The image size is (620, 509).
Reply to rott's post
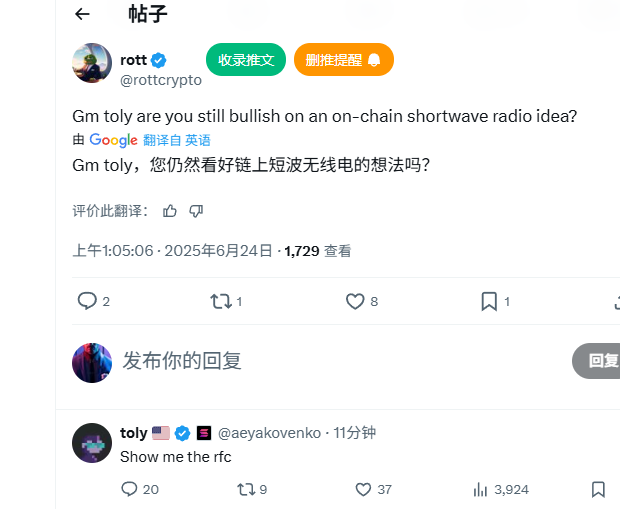pos(88,301)
